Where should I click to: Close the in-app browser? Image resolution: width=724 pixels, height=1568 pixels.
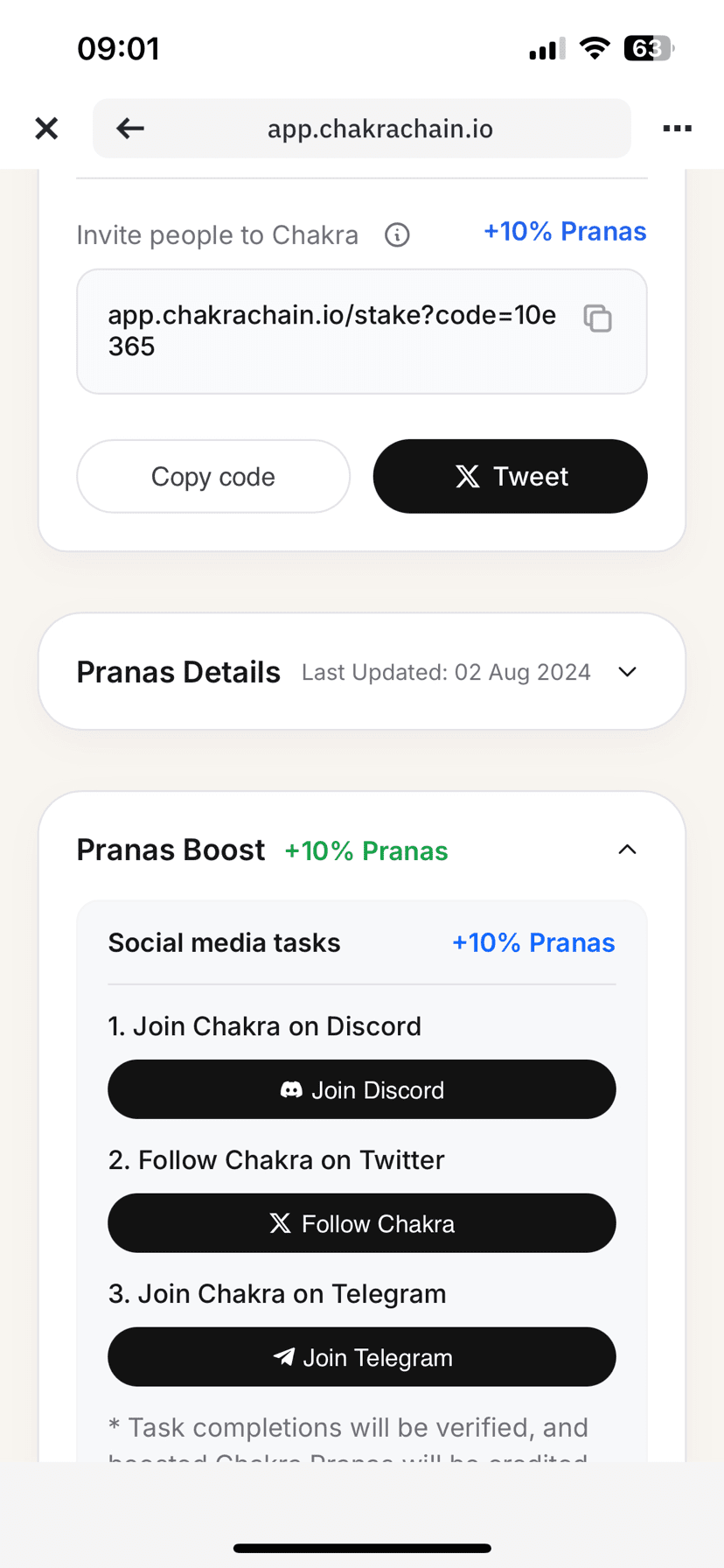pyautogui.click(x=46, y=129)
